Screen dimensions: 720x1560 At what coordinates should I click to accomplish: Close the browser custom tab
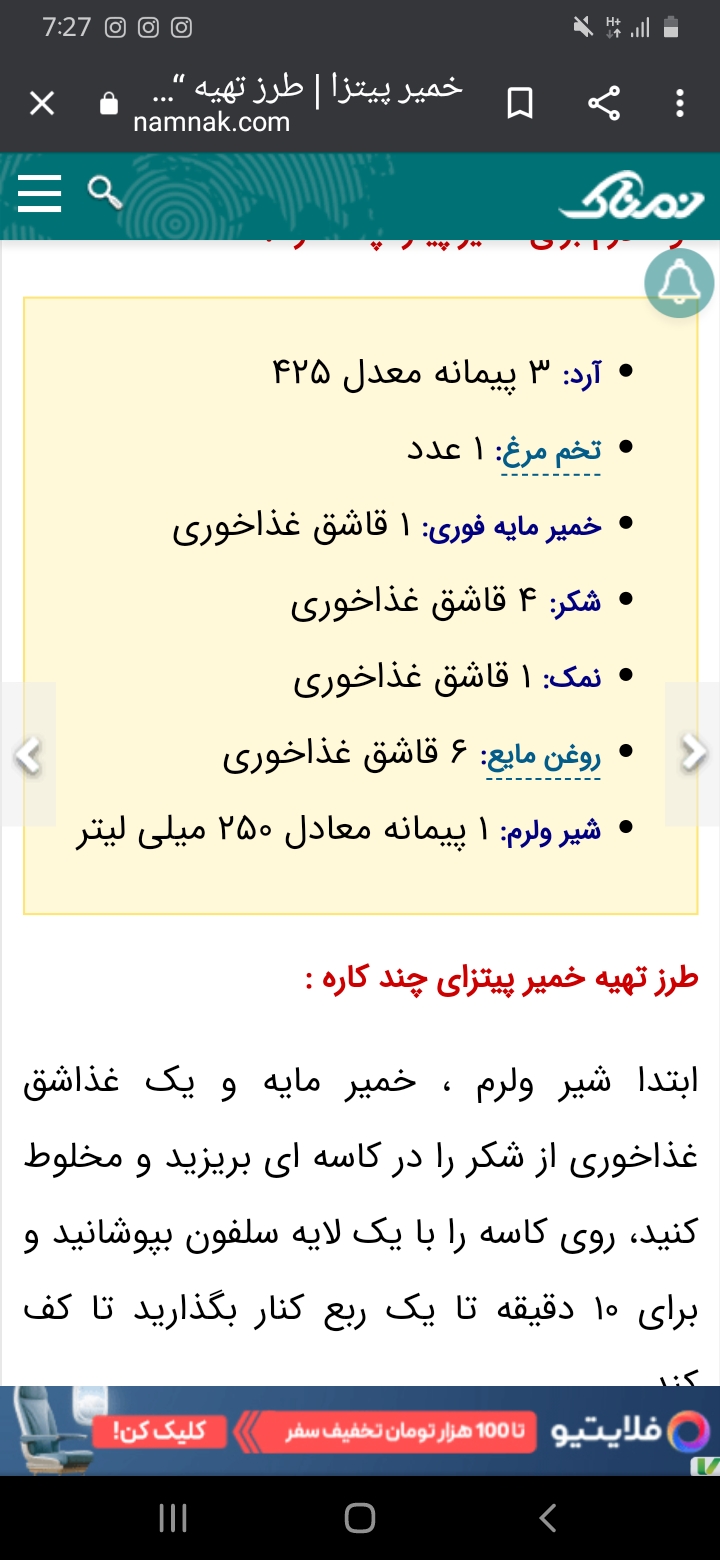(x=42, y=103)
